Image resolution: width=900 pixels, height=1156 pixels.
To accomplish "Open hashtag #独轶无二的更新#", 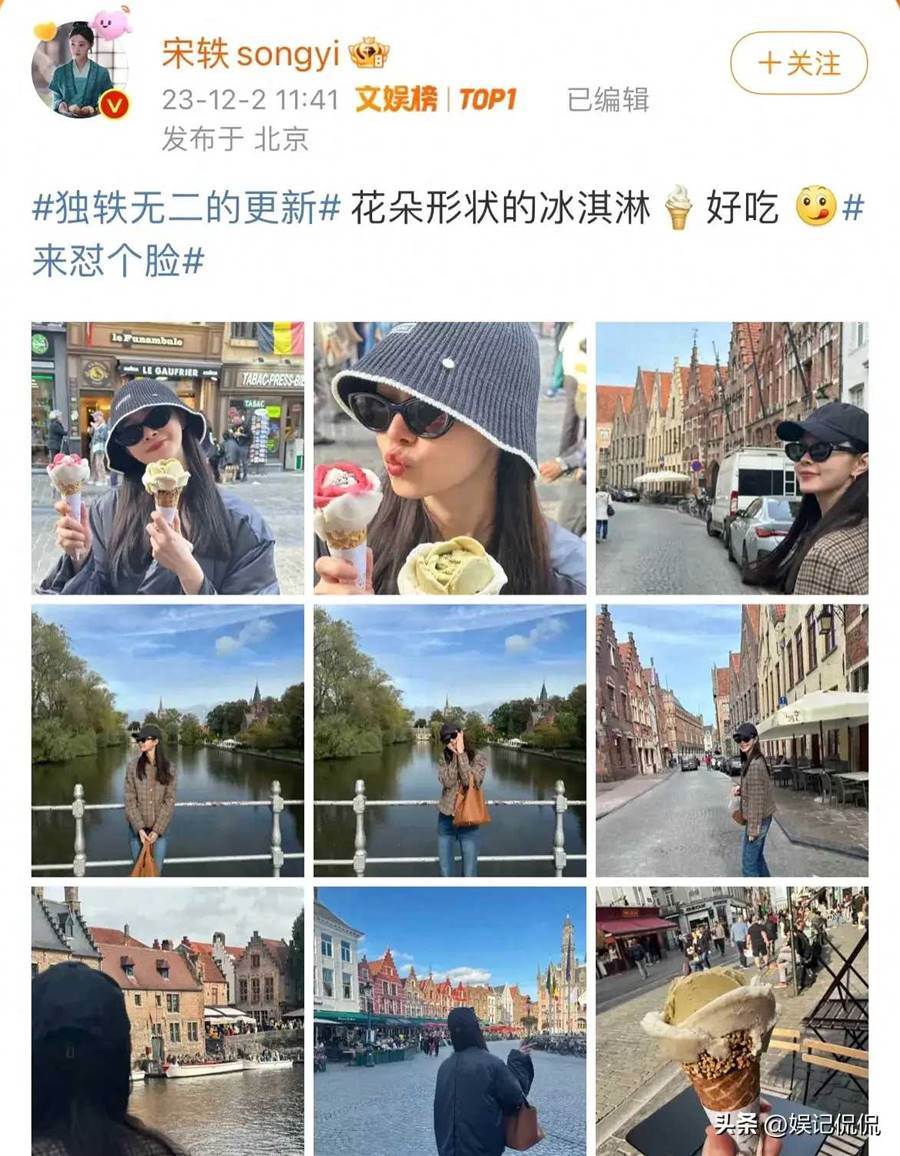I will pos(187,209).
